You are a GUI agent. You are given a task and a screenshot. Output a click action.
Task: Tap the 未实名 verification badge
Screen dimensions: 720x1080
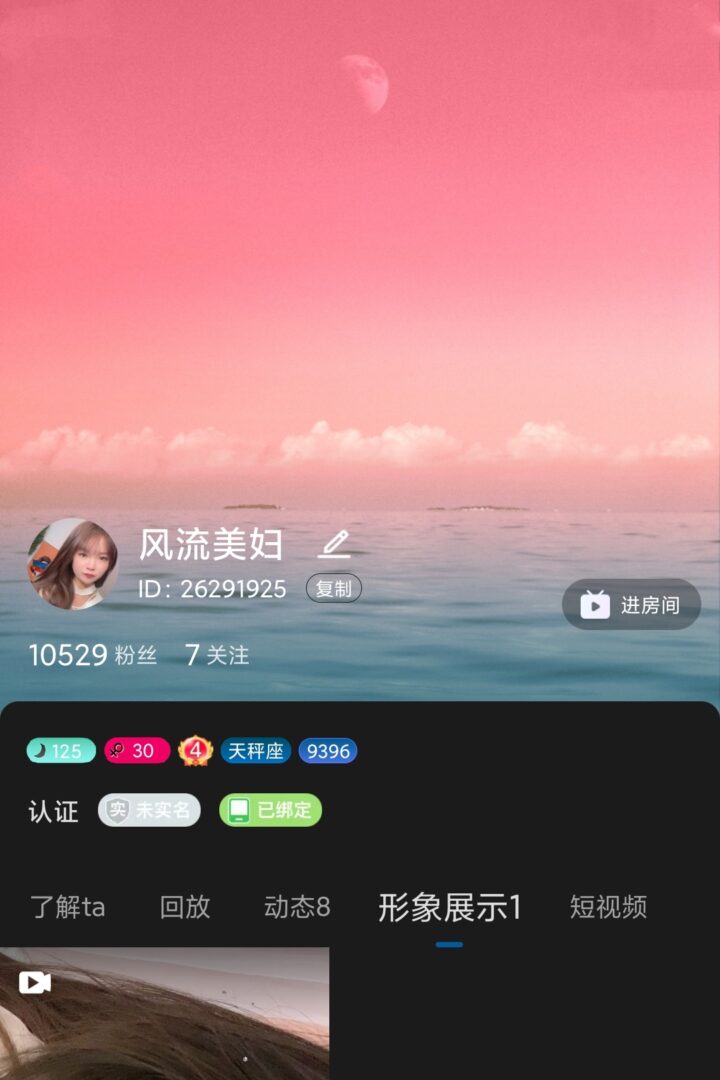[x=149, y=810]
